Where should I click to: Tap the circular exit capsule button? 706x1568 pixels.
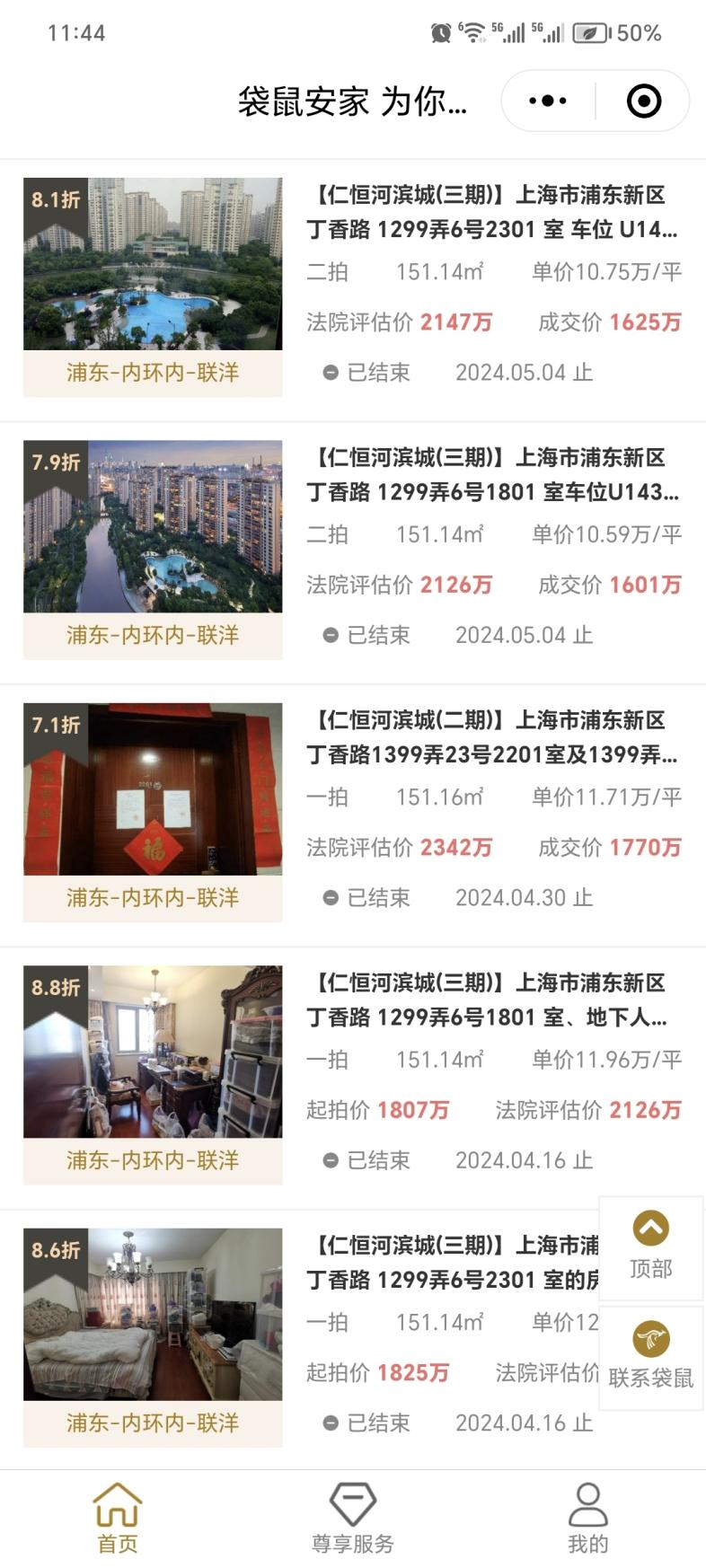(643, 101)
